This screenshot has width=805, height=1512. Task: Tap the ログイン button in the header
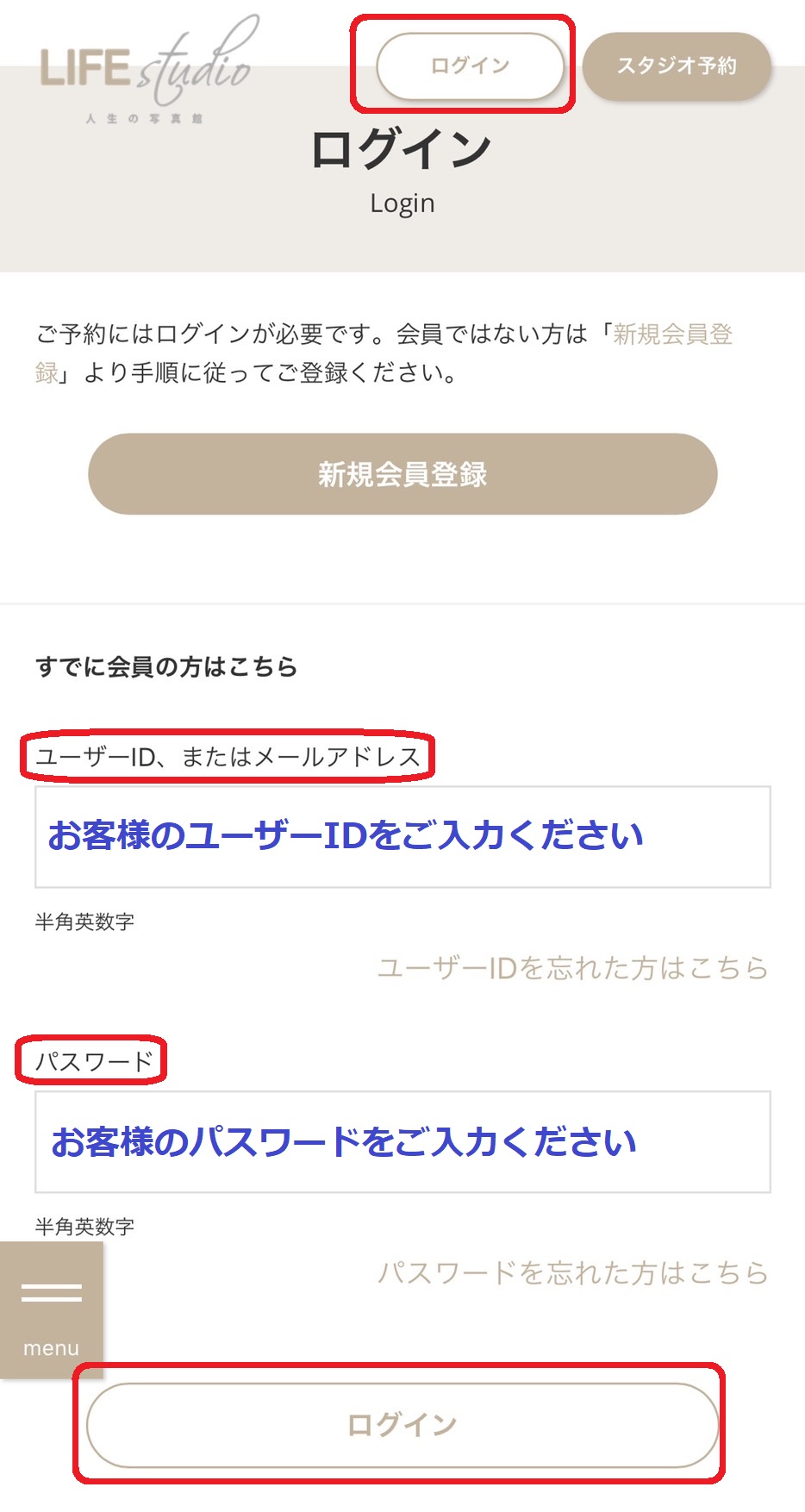[470, 66]
